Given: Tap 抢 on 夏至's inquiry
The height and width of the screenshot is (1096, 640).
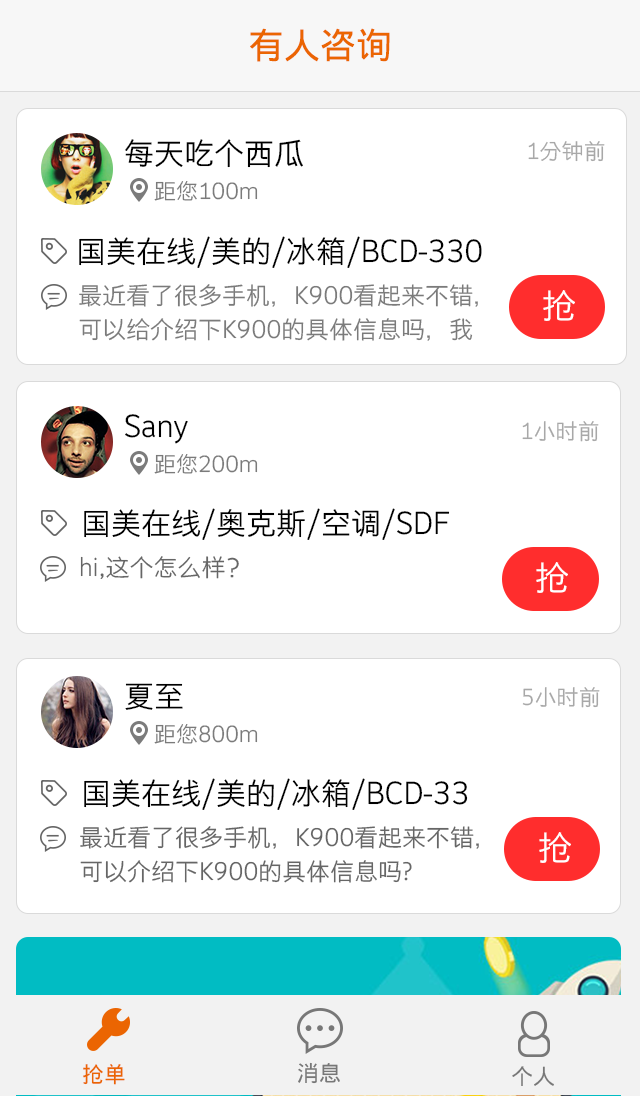Looking at the screenshot, I should click(x=551, y=849).
